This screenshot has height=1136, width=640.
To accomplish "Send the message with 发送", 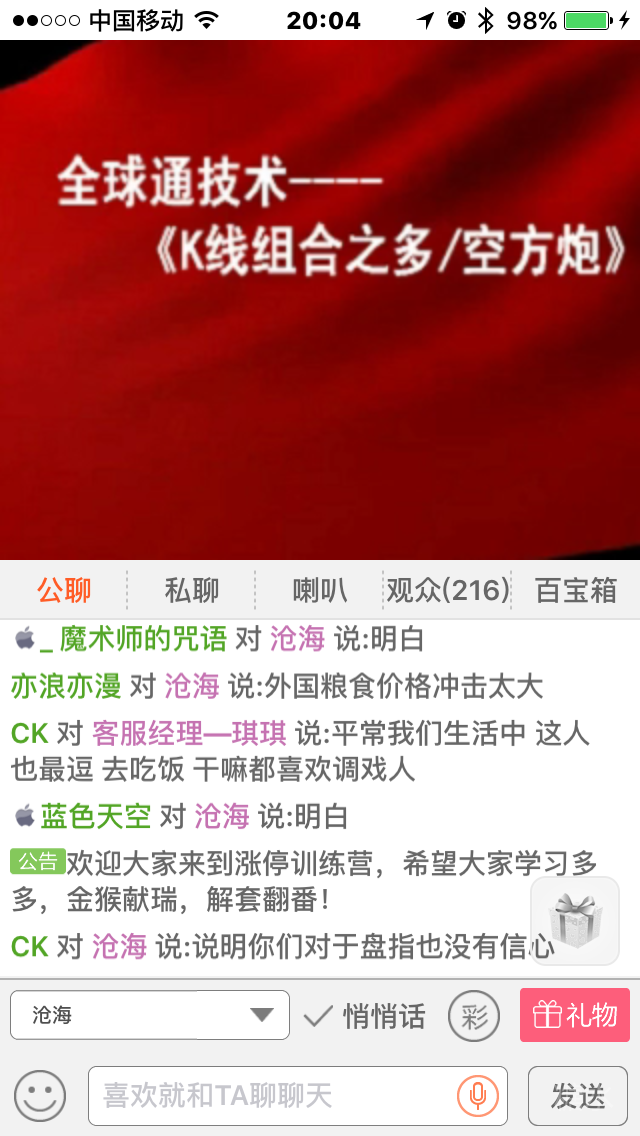I will (577, 1096).
